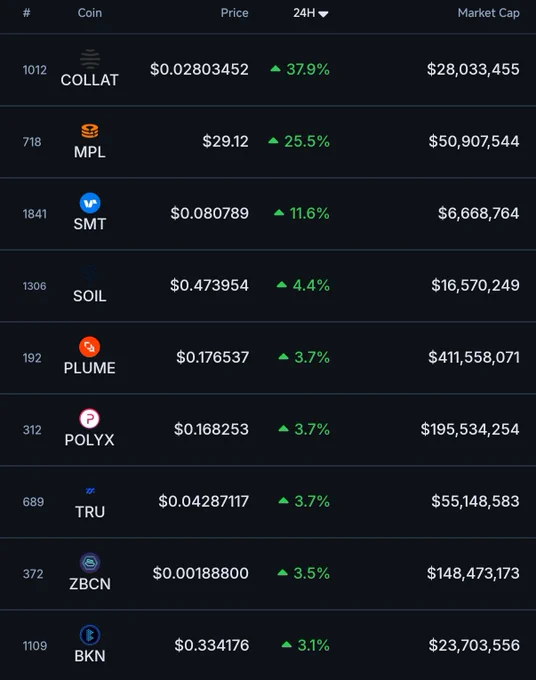Open POLYX coin details
Viewport: 536px width, 680px height.
[x=268, y=429]
